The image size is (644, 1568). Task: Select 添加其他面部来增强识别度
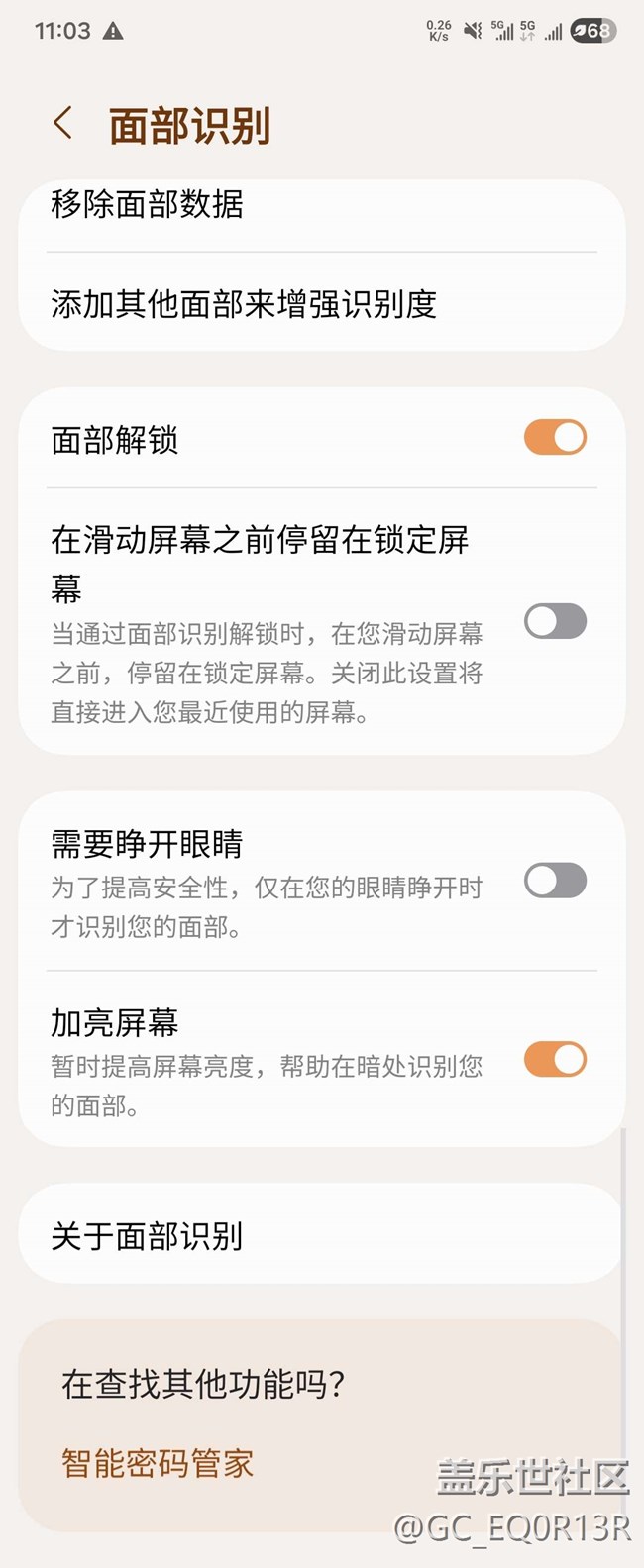coord(244,304)
